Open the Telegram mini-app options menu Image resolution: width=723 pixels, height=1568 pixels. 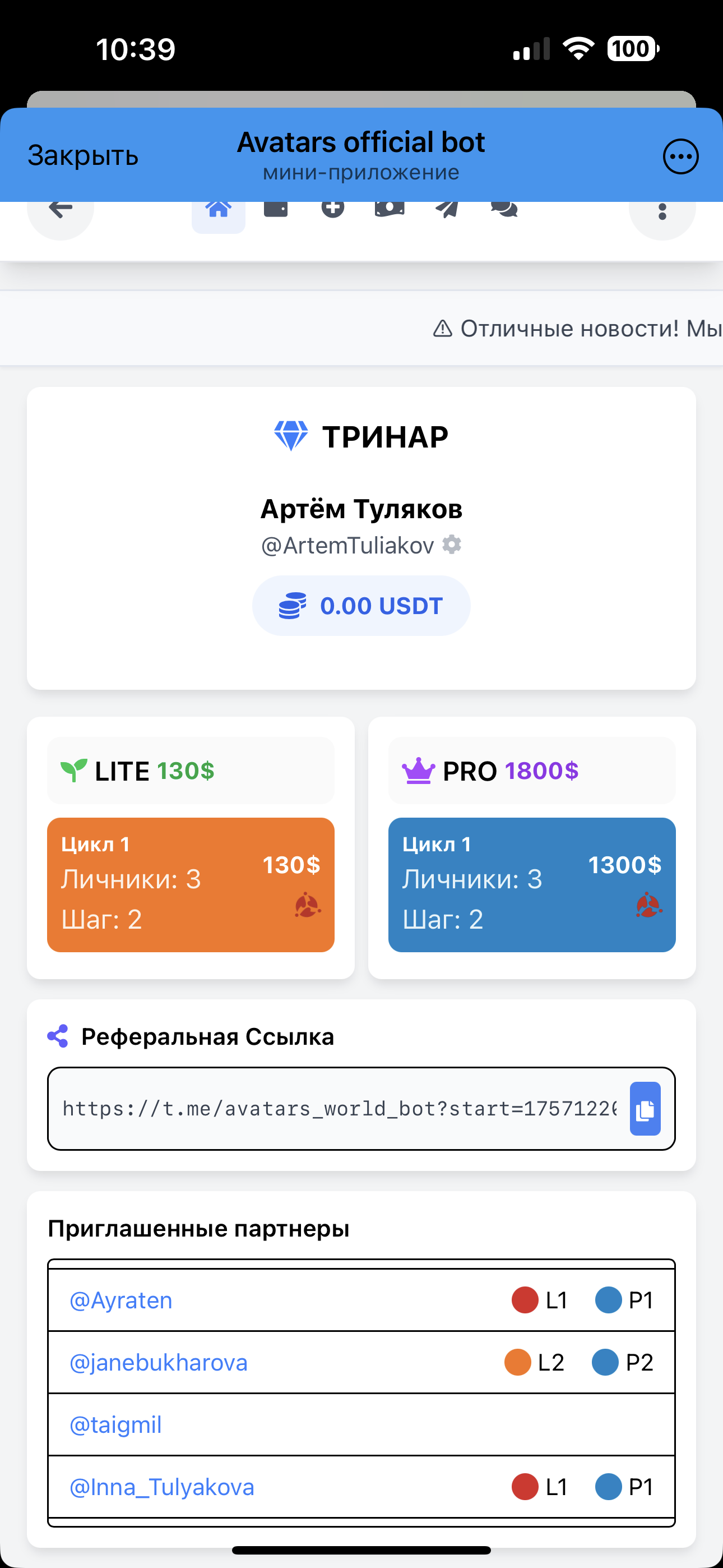coord(680,156)
